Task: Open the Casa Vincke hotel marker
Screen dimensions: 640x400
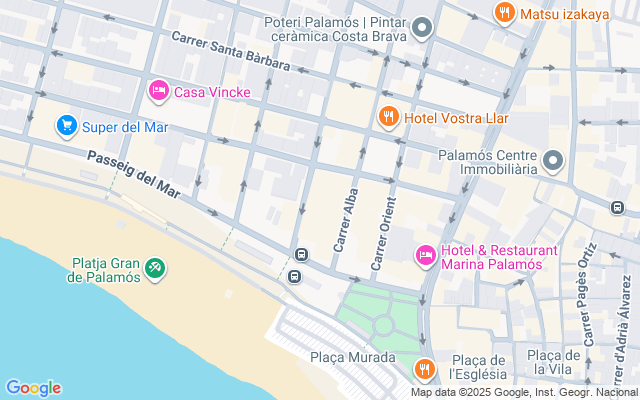Action: tap(157, 92)
